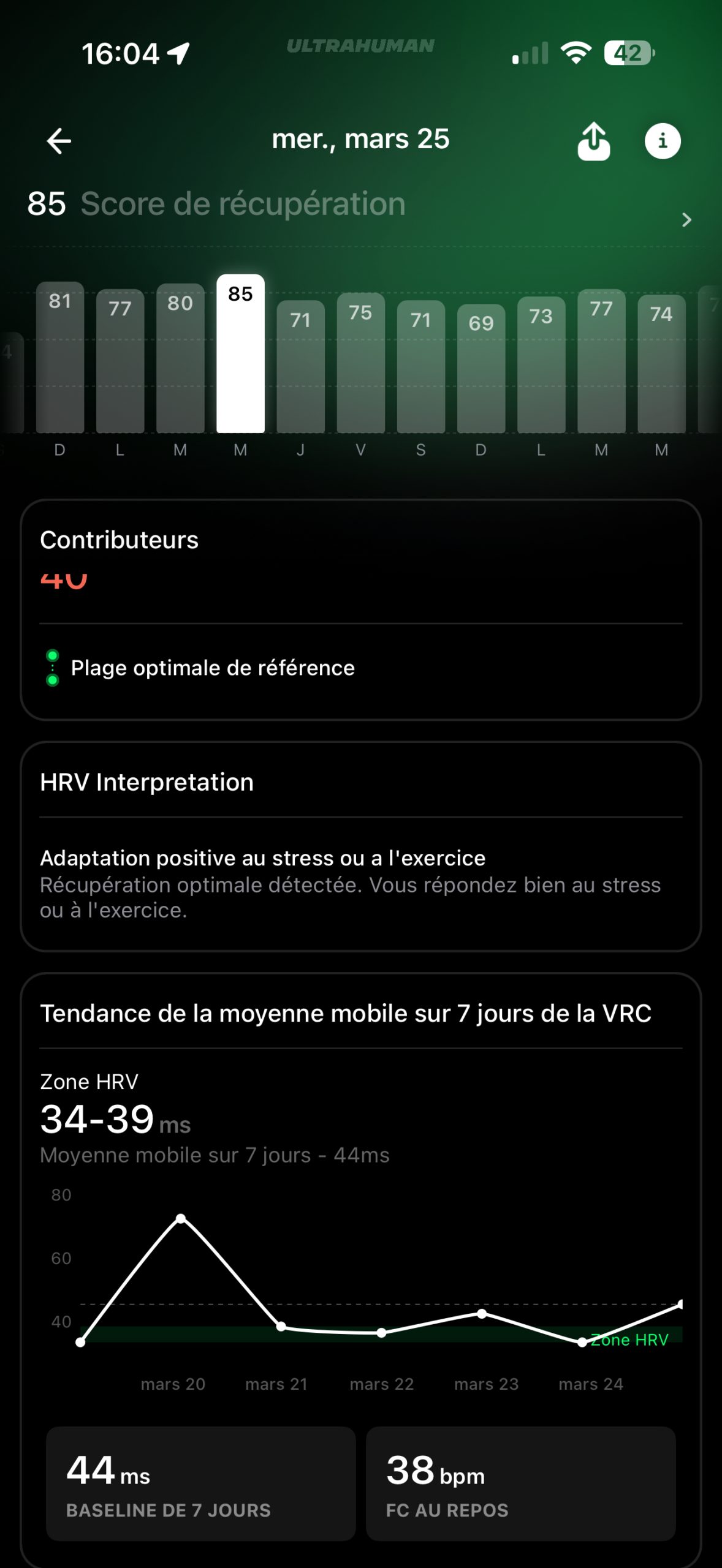Select the bar showing score 81
The image size is (722, 1568).
click(60, 358)
